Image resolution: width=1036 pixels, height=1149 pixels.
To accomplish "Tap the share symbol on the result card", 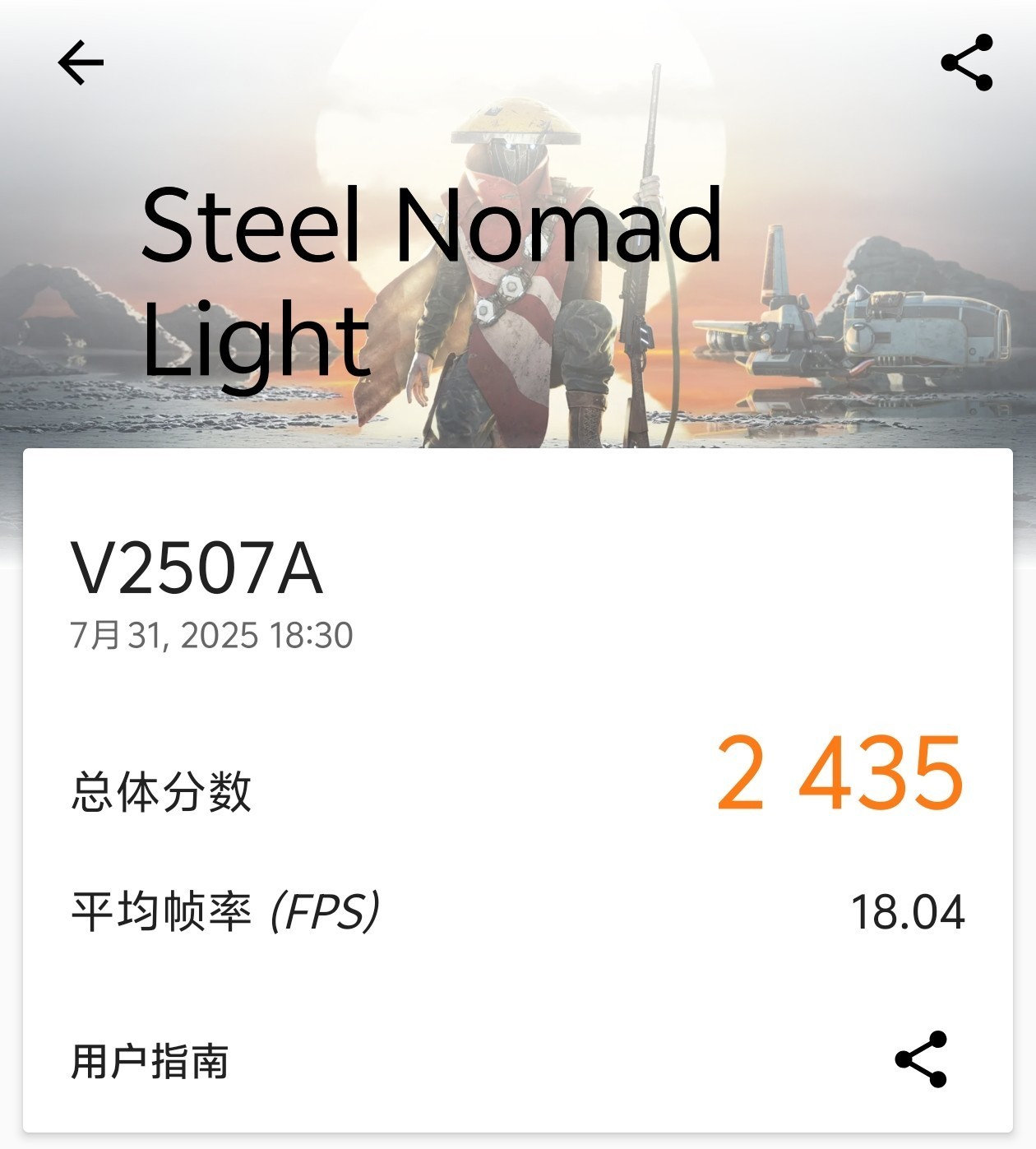I will pyautogui.click(x=921, y=1062).
